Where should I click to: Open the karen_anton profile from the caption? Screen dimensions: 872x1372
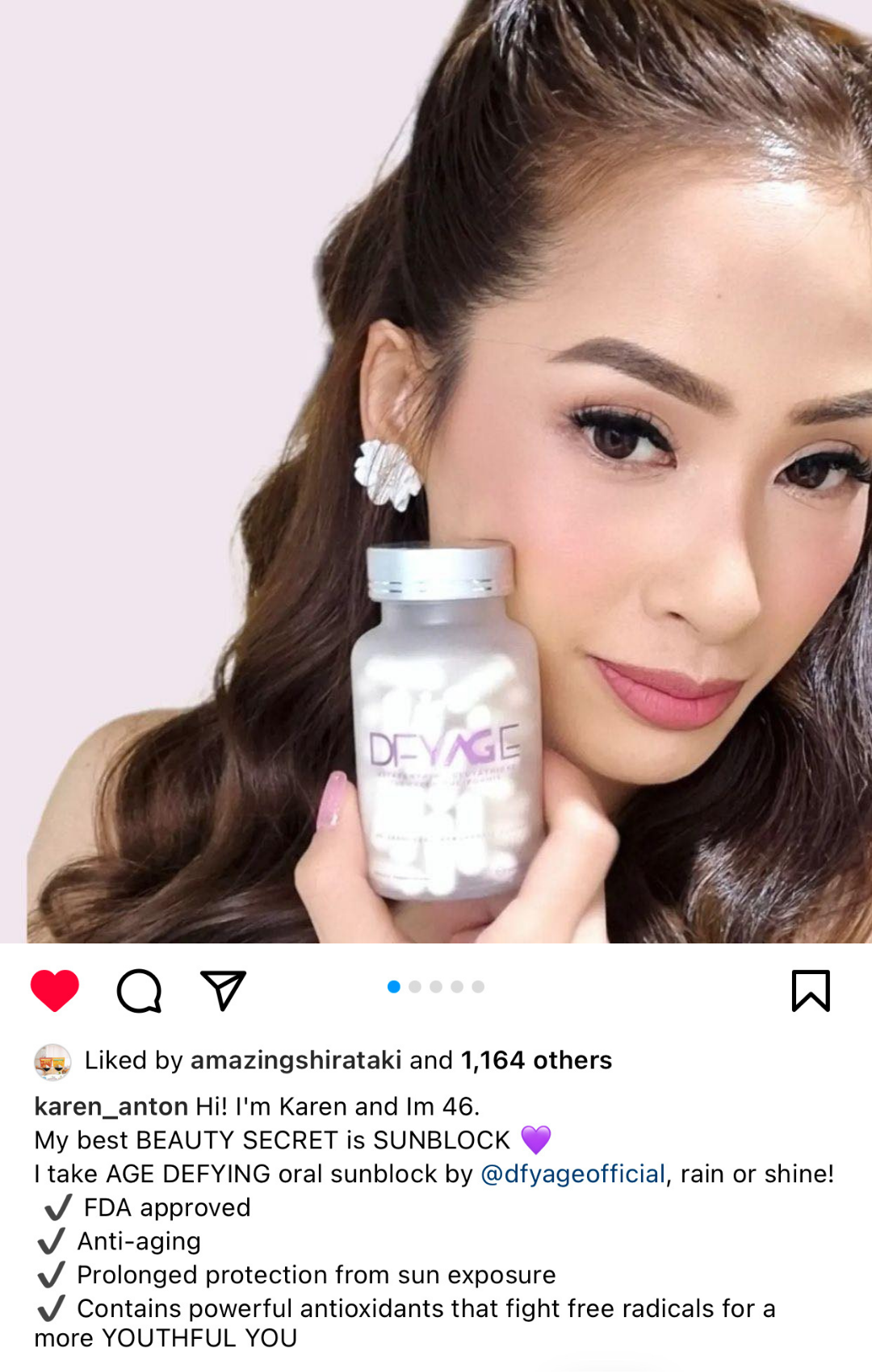[x=111, y=1106]
